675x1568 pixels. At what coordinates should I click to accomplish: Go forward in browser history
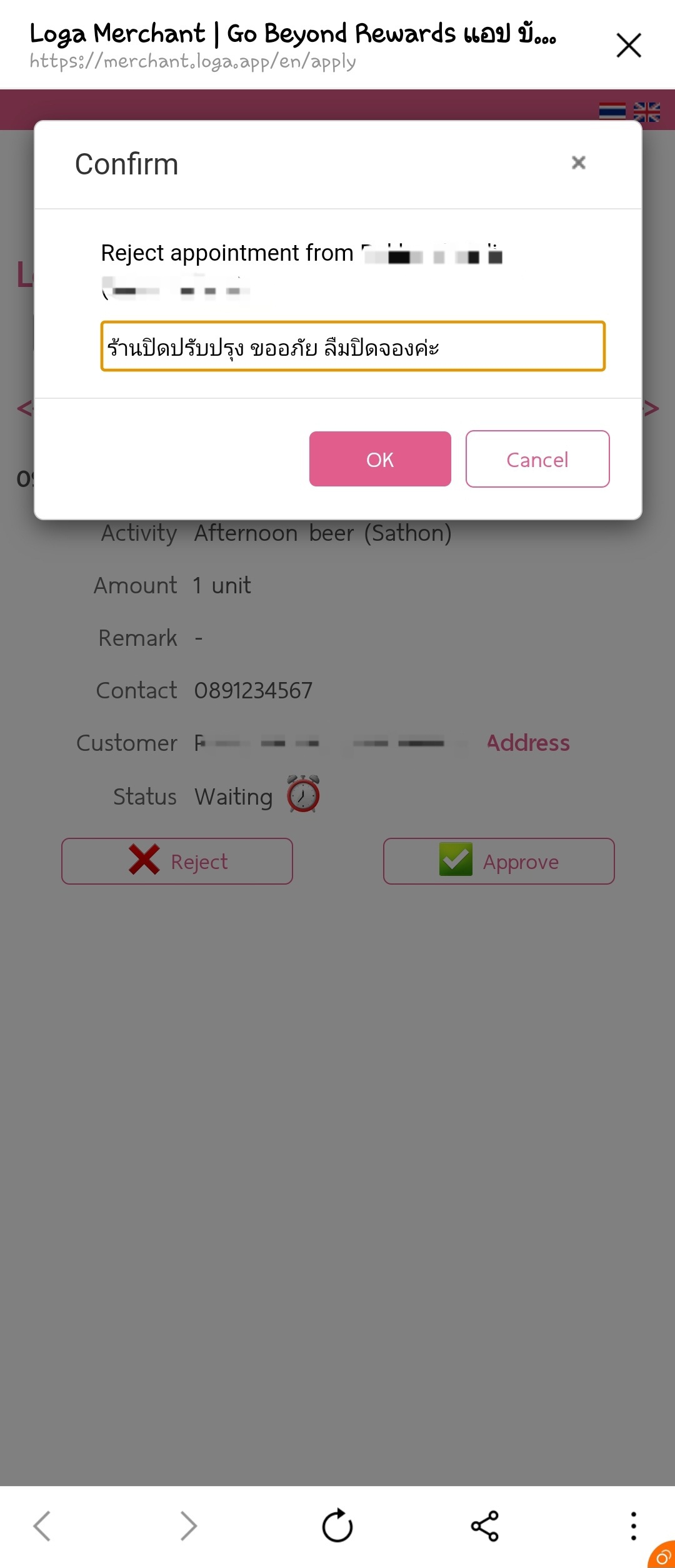(x=189, y=1526)
